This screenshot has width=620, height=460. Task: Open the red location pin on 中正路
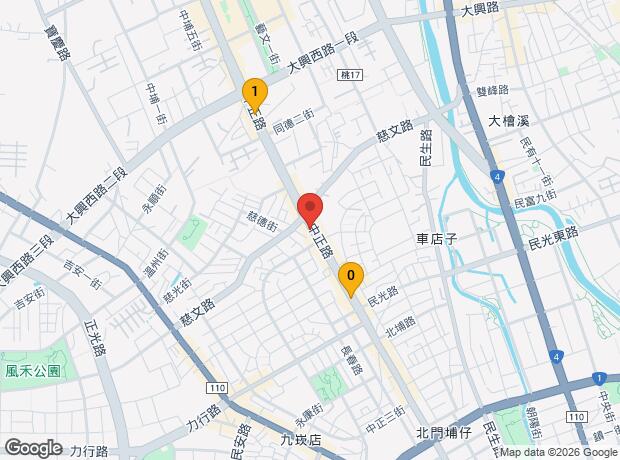[x=310, y=209]
